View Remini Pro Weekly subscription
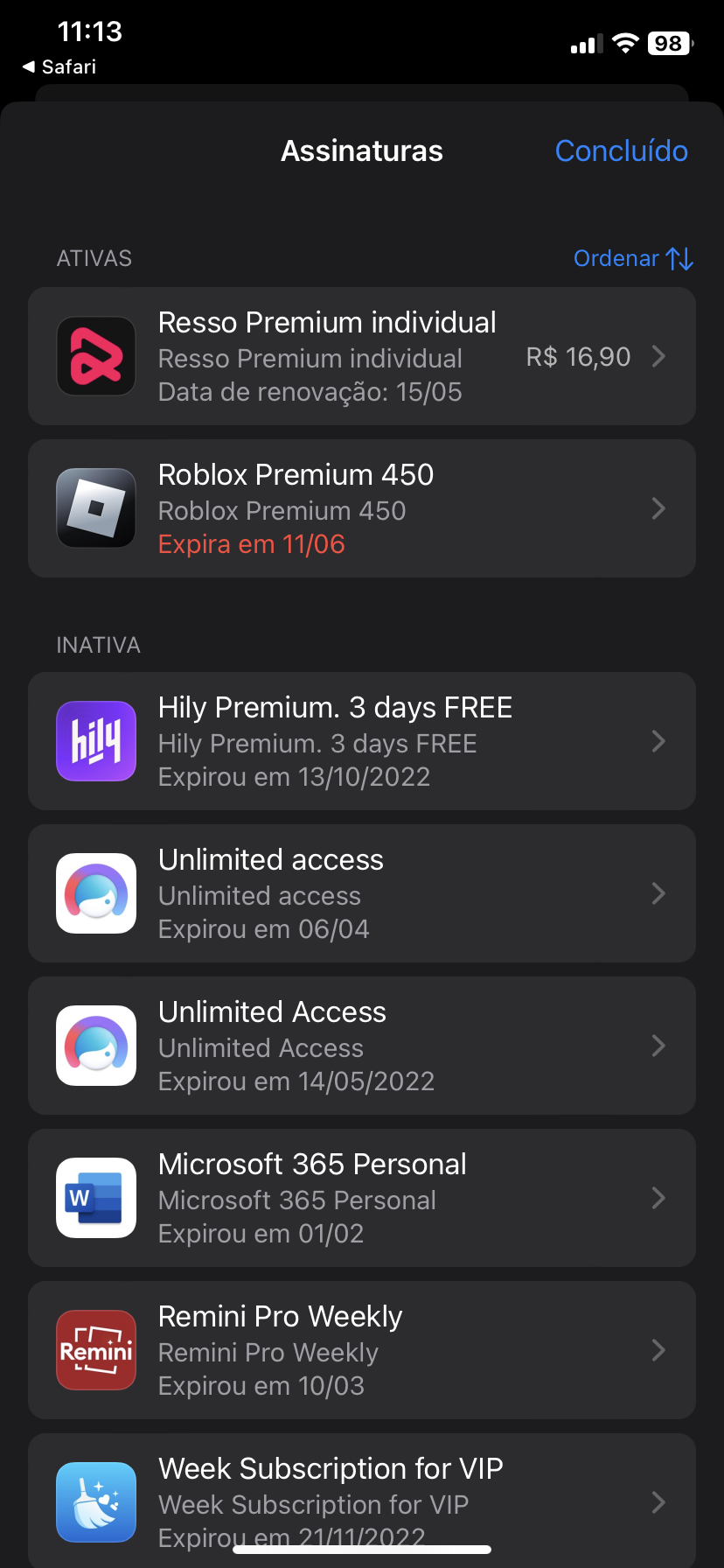The image size is (724, 1568). tap(361, 1350)
